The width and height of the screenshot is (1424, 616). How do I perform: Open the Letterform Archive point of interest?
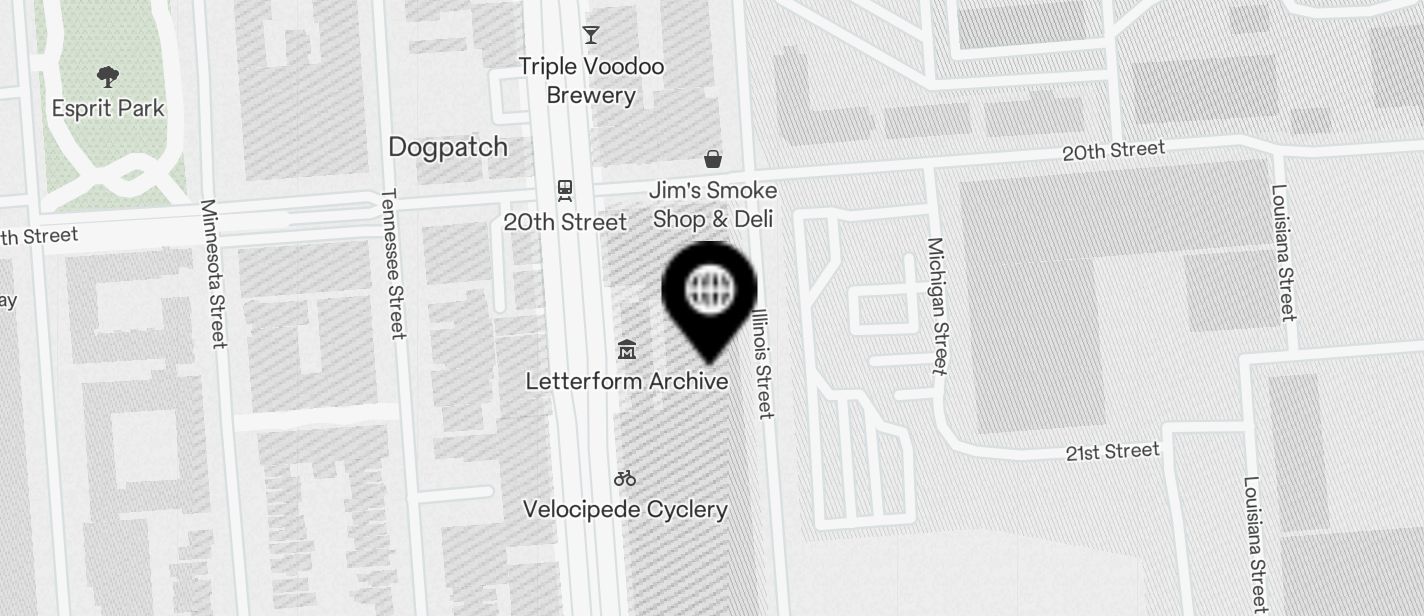coord(627,350)
